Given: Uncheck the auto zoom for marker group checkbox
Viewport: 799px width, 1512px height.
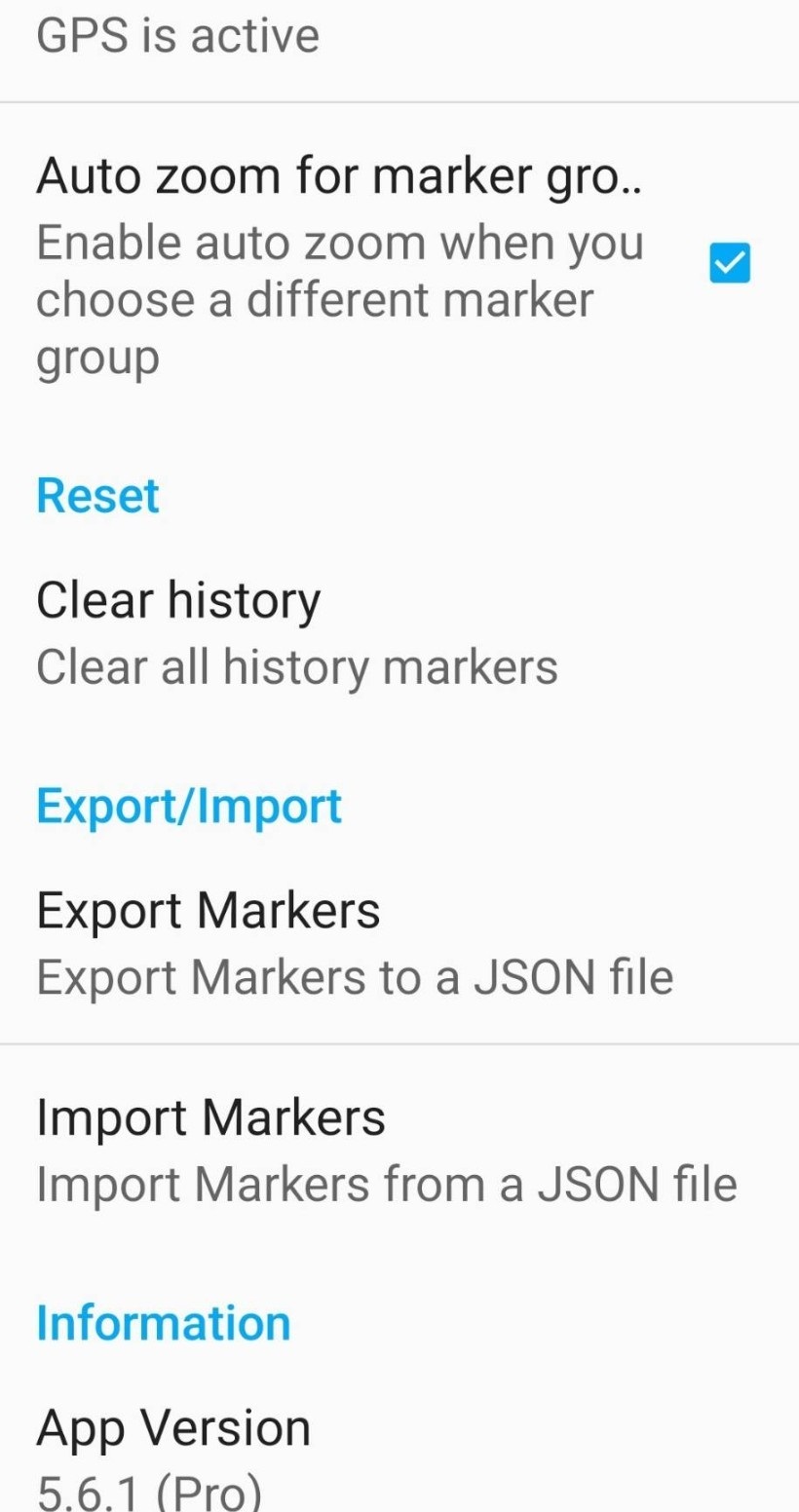Looking at the screenshot, I should [x=729, y=263].
